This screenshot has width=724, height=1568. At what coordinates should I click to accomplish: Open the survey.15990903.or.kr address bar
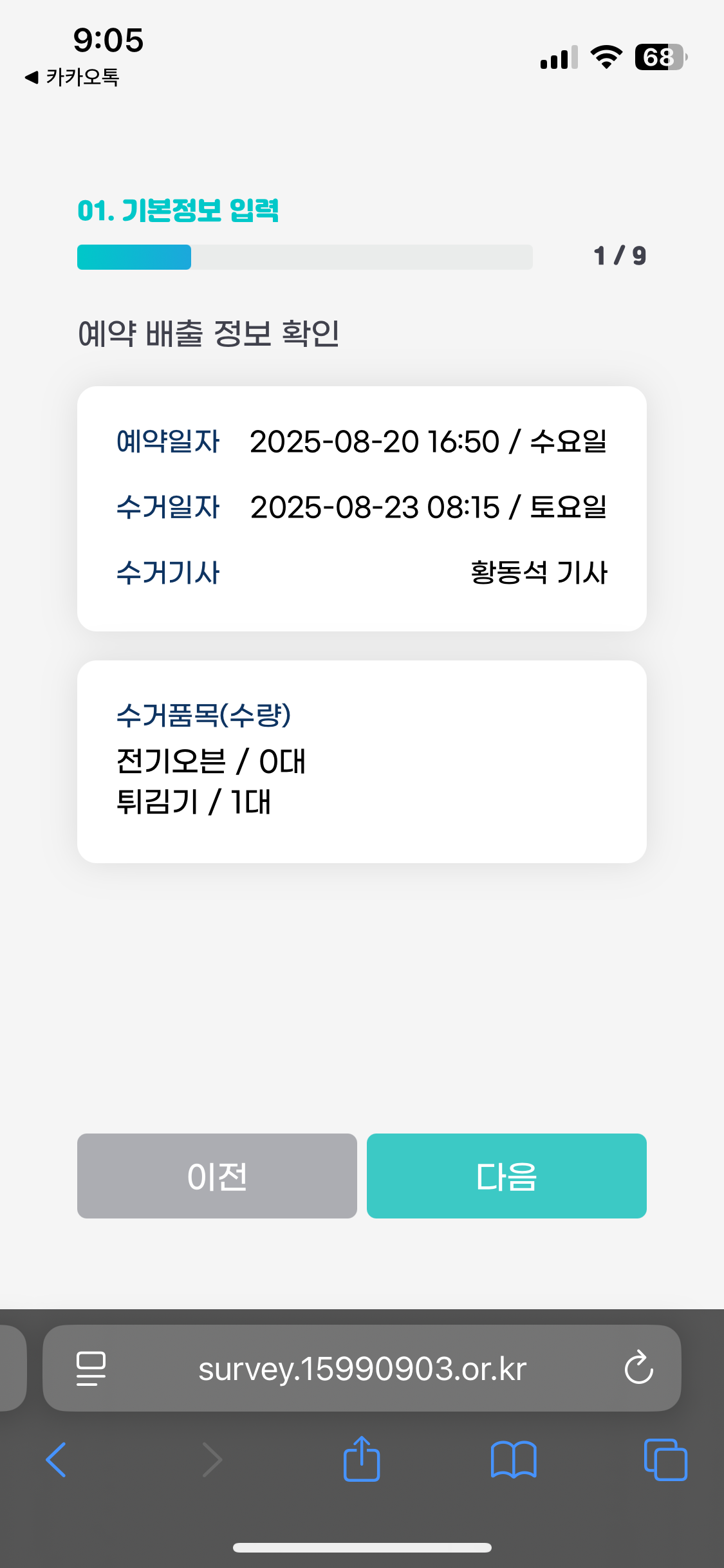pos(362,1368)
